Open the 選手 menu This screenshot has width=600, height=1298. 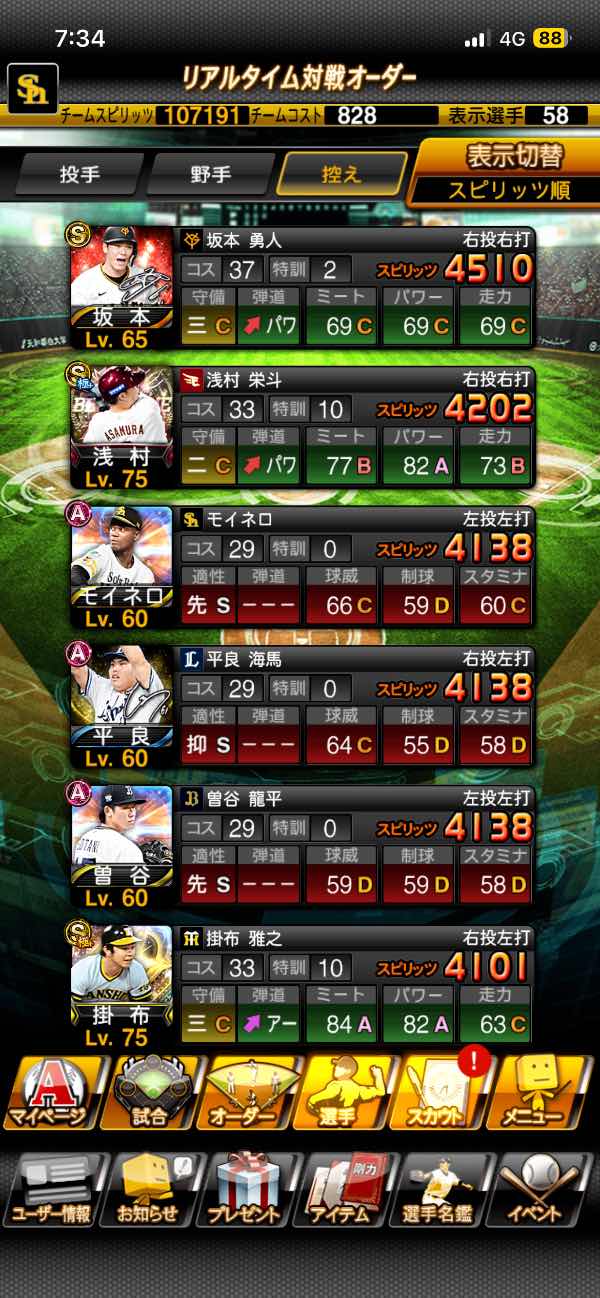tap(349, 1093)
